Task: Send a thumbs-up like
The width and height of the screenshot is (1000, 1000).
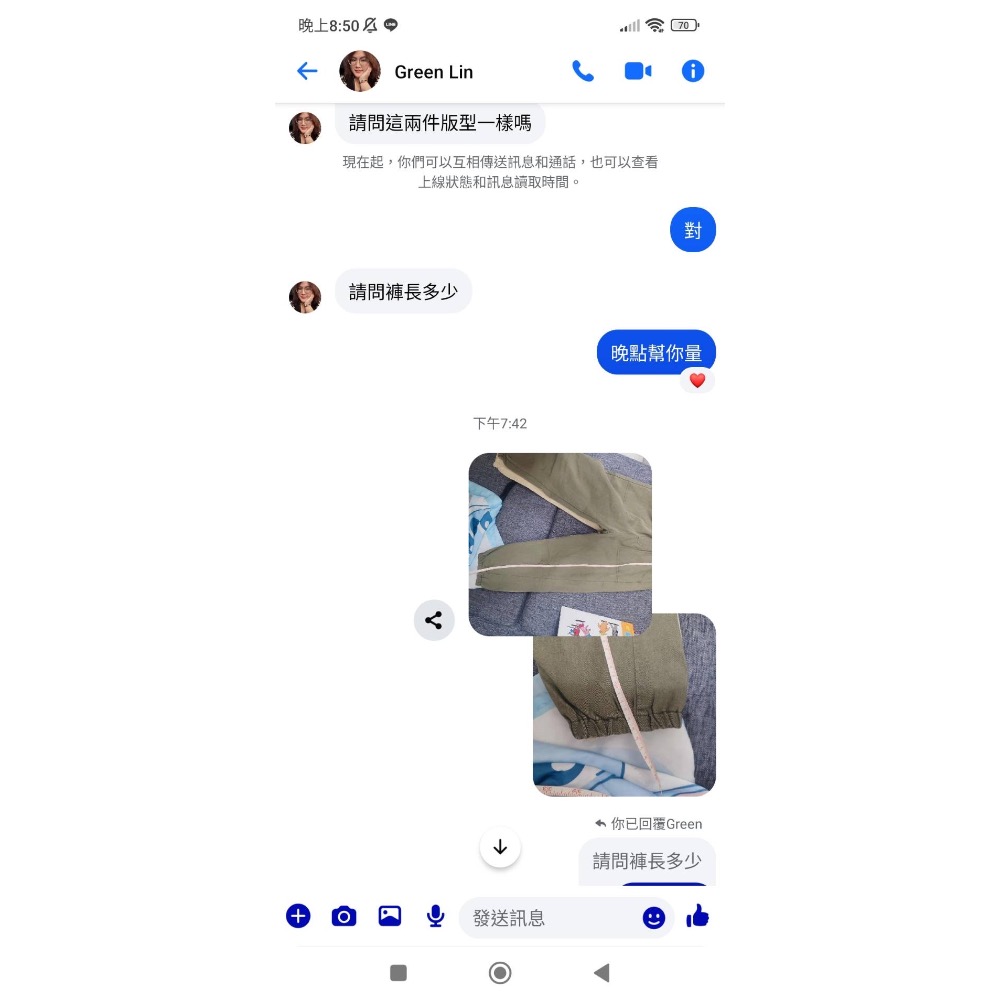Action: [698, 916]
